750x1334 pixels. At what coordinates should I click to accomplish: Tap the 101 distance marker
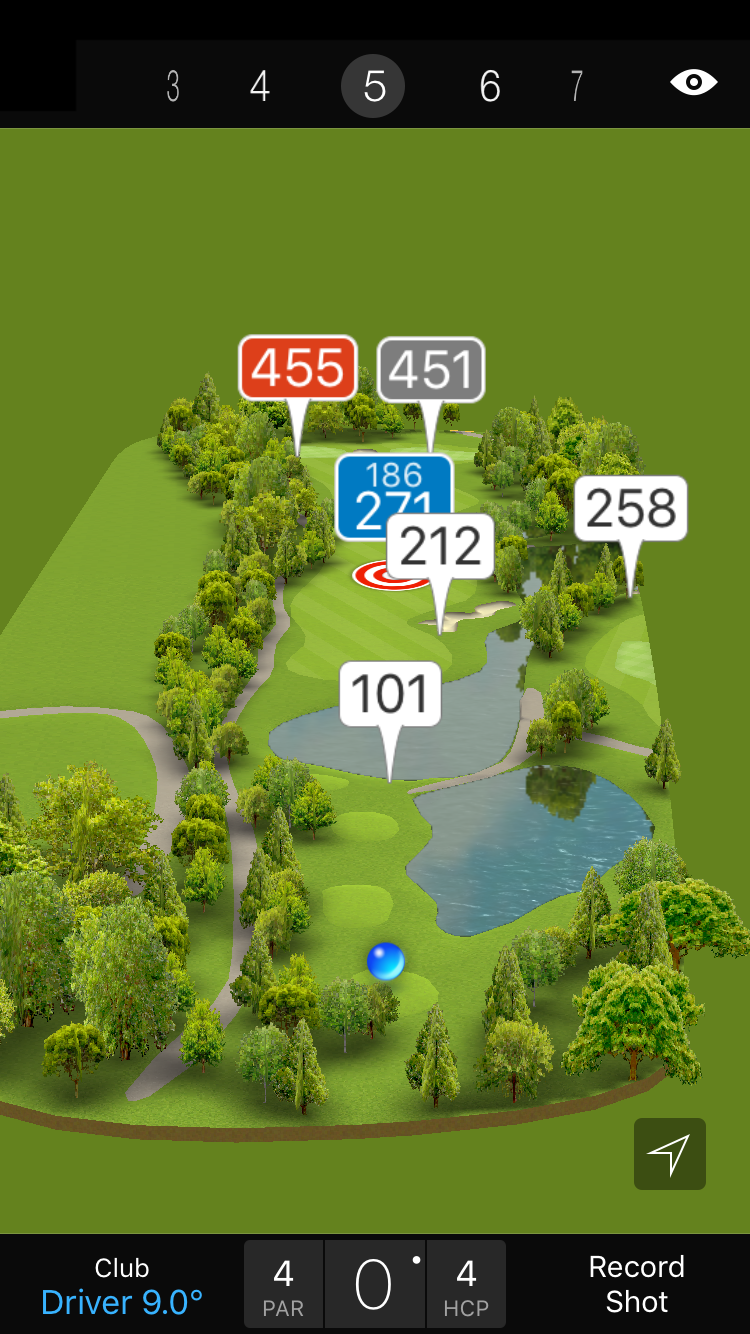pyautogui.click(x=390, y=694)
